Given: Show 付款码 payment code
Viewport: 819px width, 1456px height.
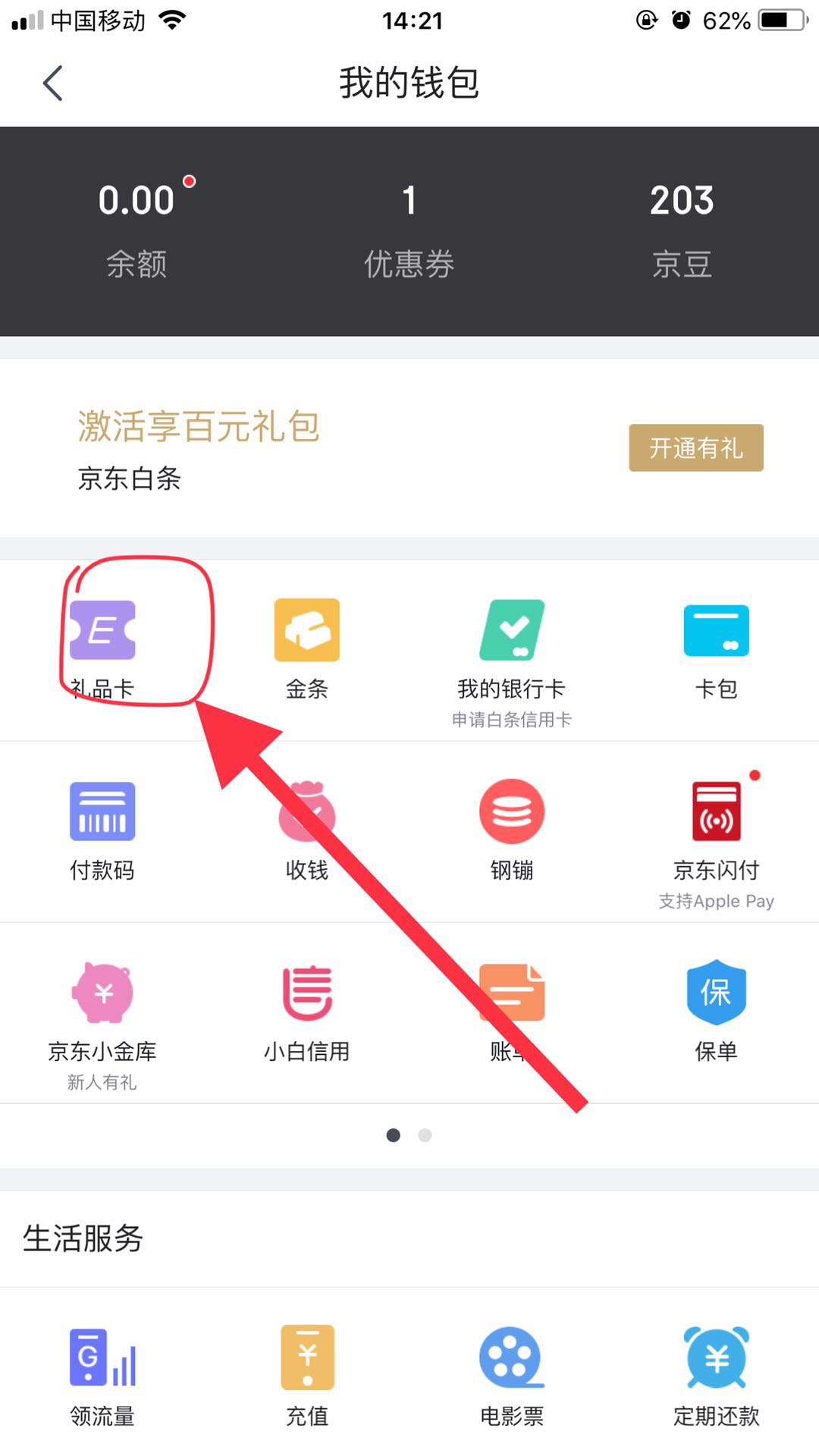Looking at the screenshot, I should coord(102,827).
